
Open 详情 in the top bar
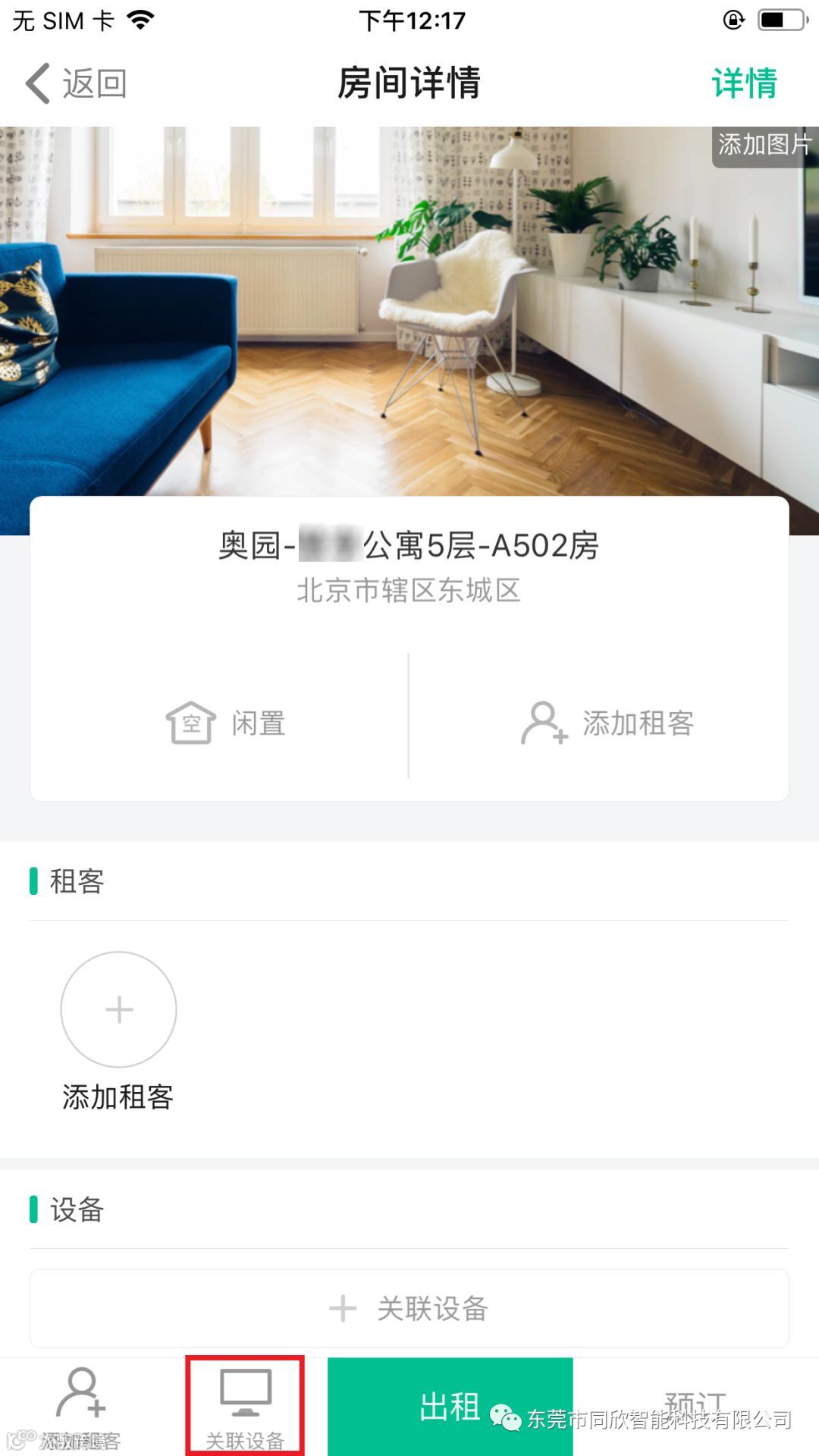744,83
